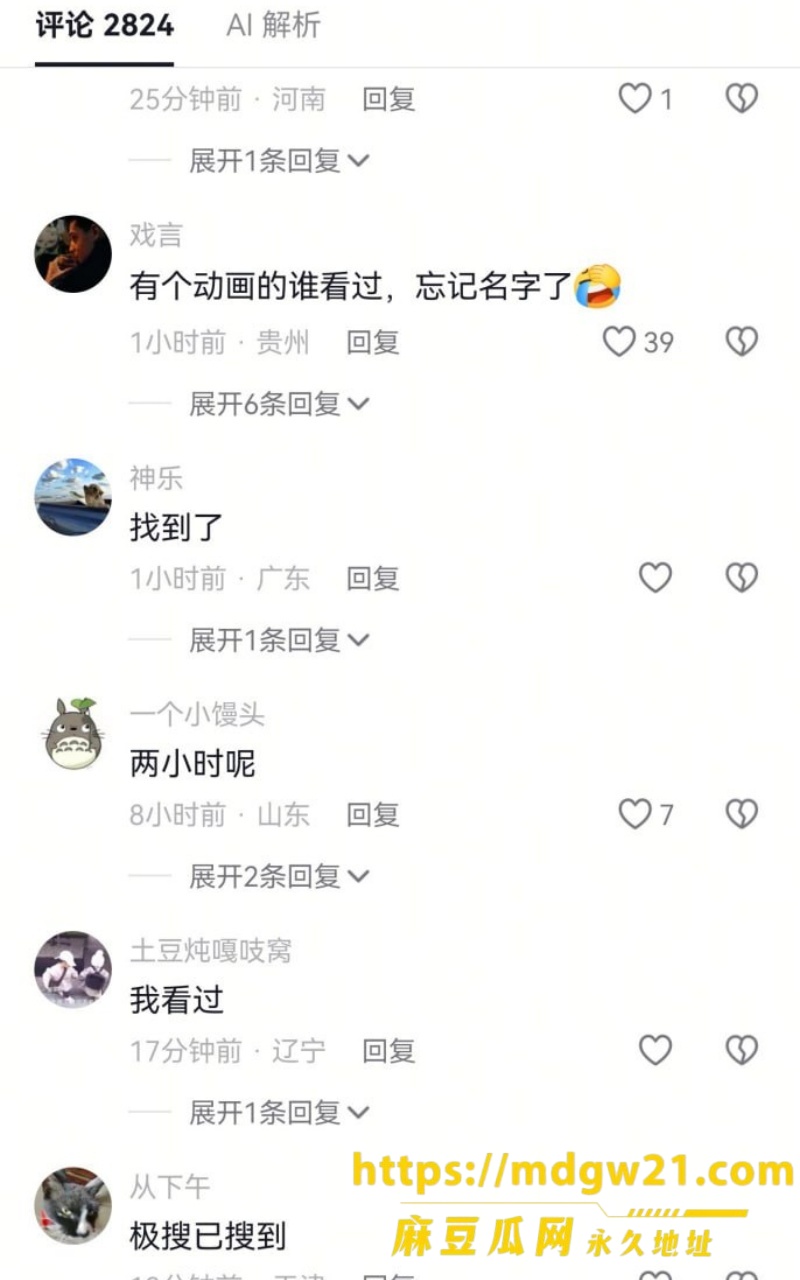Dislike 土豆炖嘎吱窝's comment
The width and height of the screenshot is (800, 1280).
741,1050
